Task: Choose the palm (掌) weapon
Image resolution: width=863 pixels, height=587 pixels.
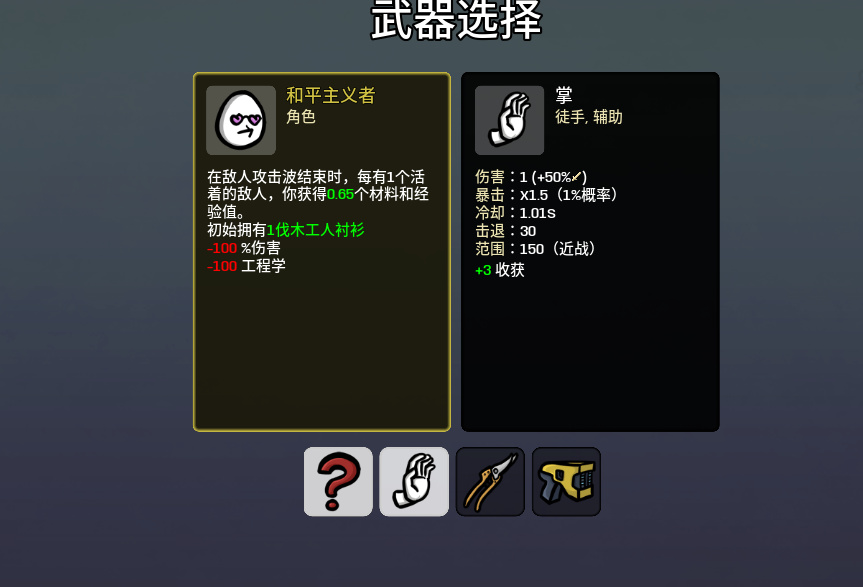Action: tap(414, 482)
